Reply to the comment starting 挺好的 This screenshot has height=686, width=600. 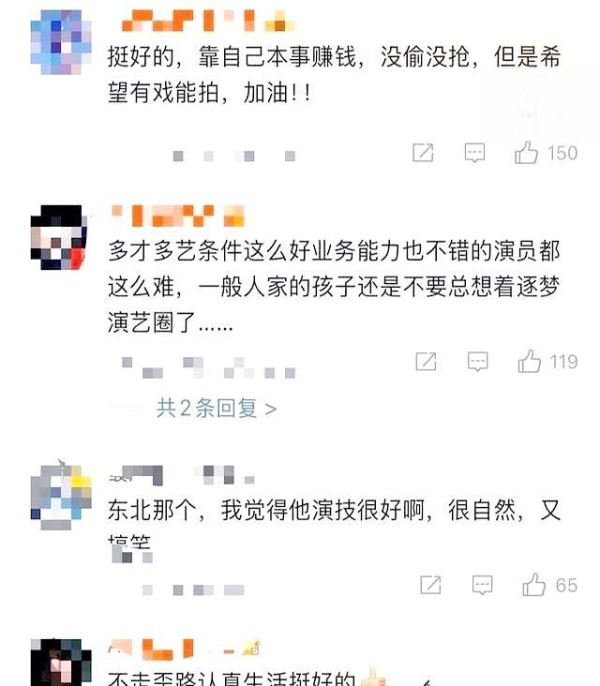[476, 153]
